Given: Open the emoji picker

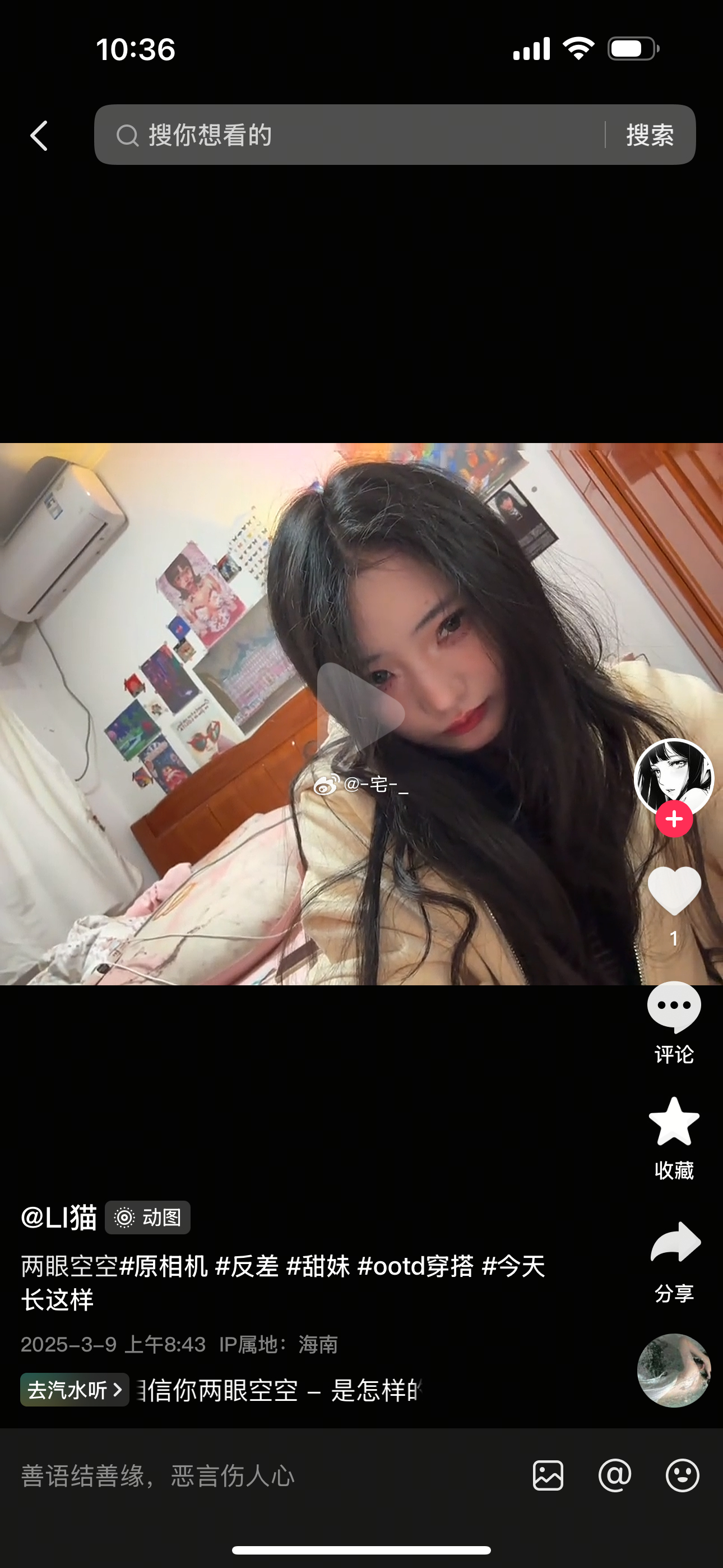Looking at the screenshot, I should [x=682, y=1475].
